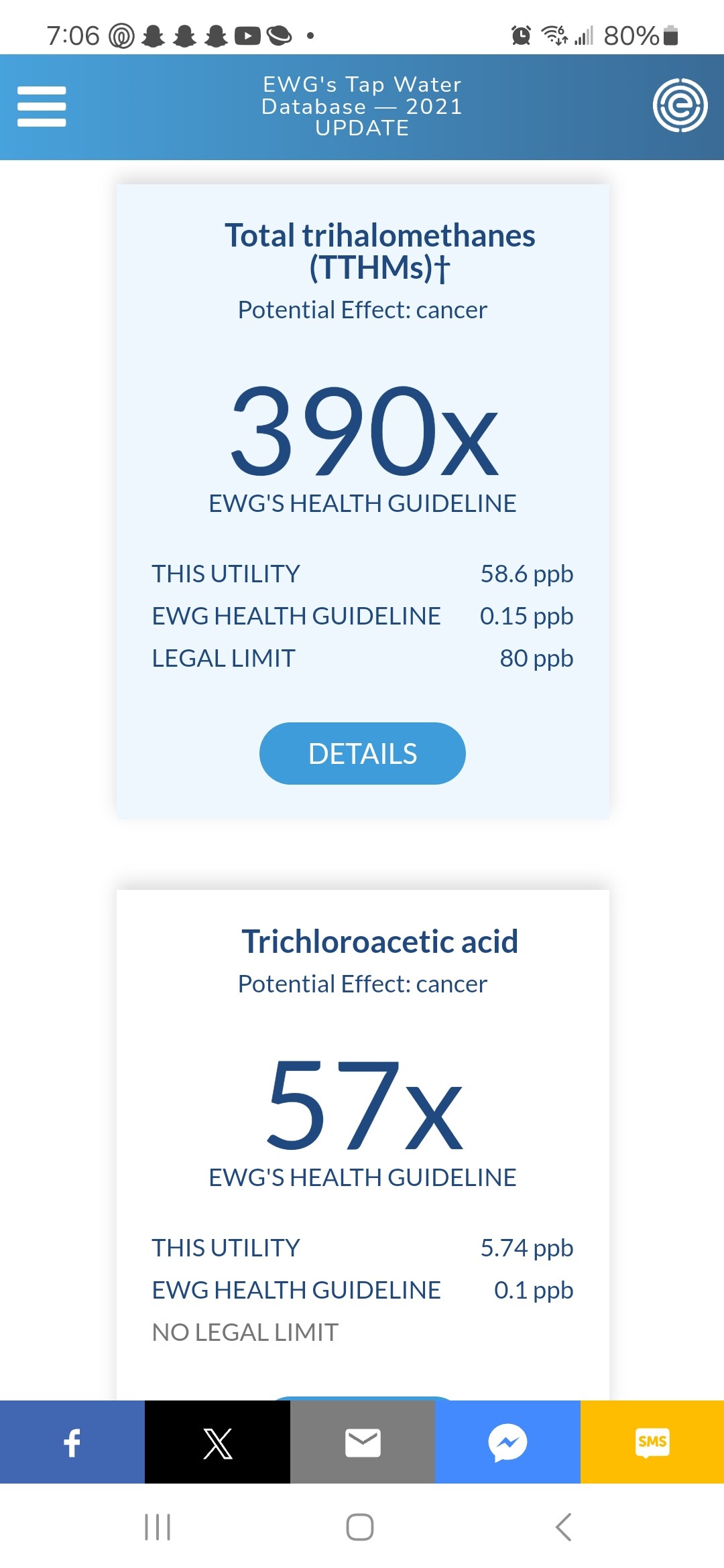This screenshot has height=1568, width=724.
Task: Share this page via SMS
Action: click(652, 1442)
